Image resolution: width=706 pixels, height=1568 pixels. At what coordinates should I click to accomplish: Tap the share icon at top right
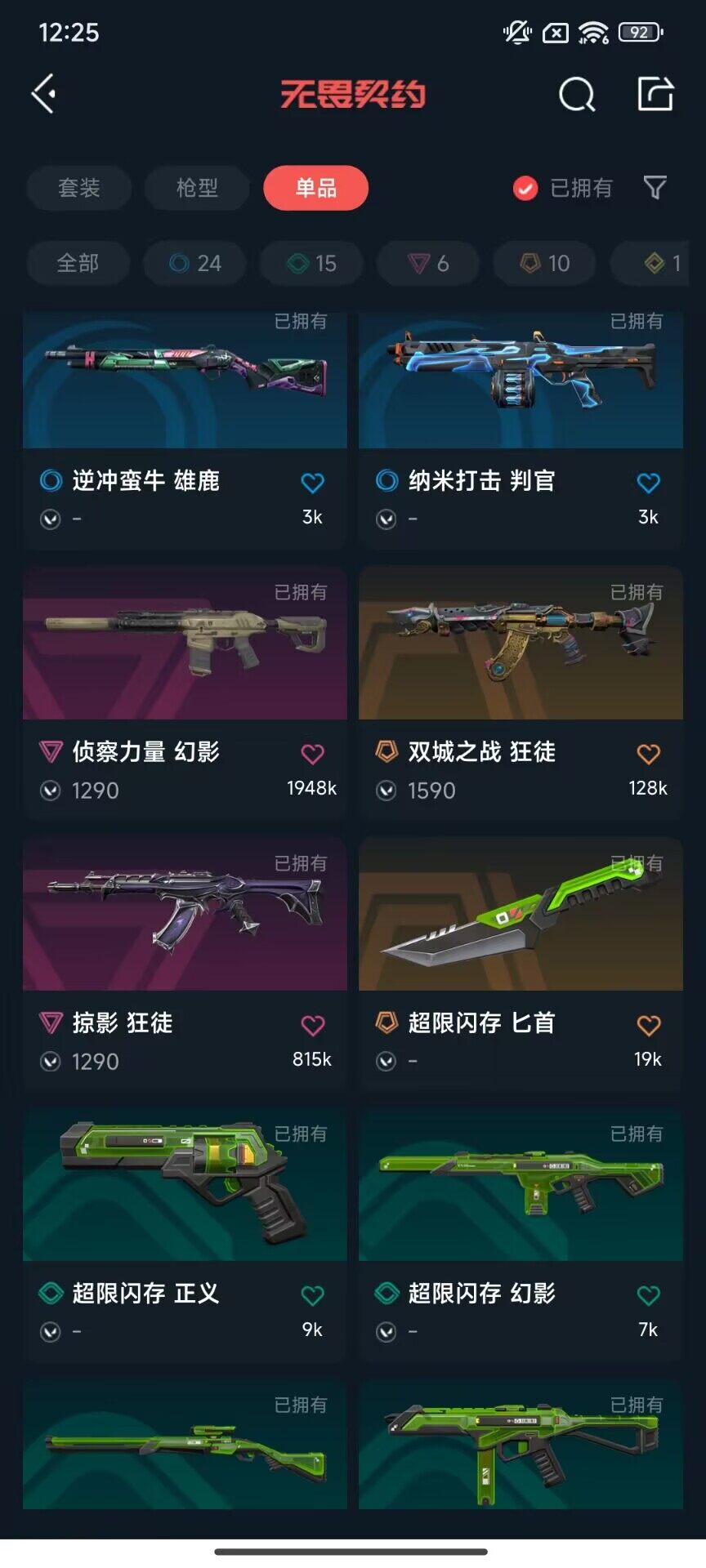coord(655,94)
